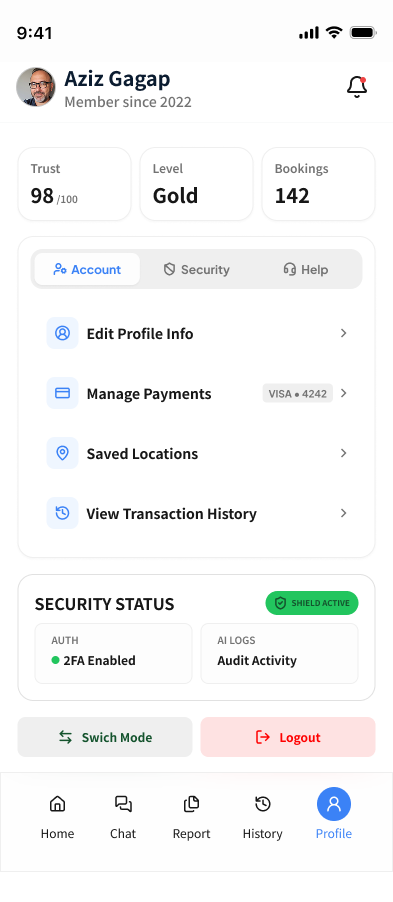Screen dimensions: 393x902
Task: View Transaction History
Action: click(x=196, y=513)
